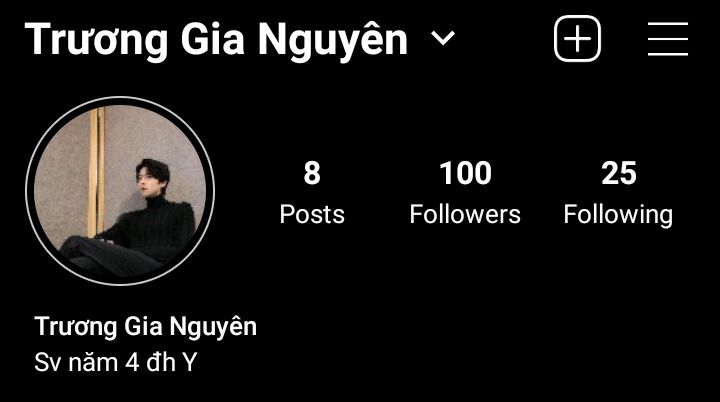Open the hamburger menu

pyautogui.click(x=667, y=40)
